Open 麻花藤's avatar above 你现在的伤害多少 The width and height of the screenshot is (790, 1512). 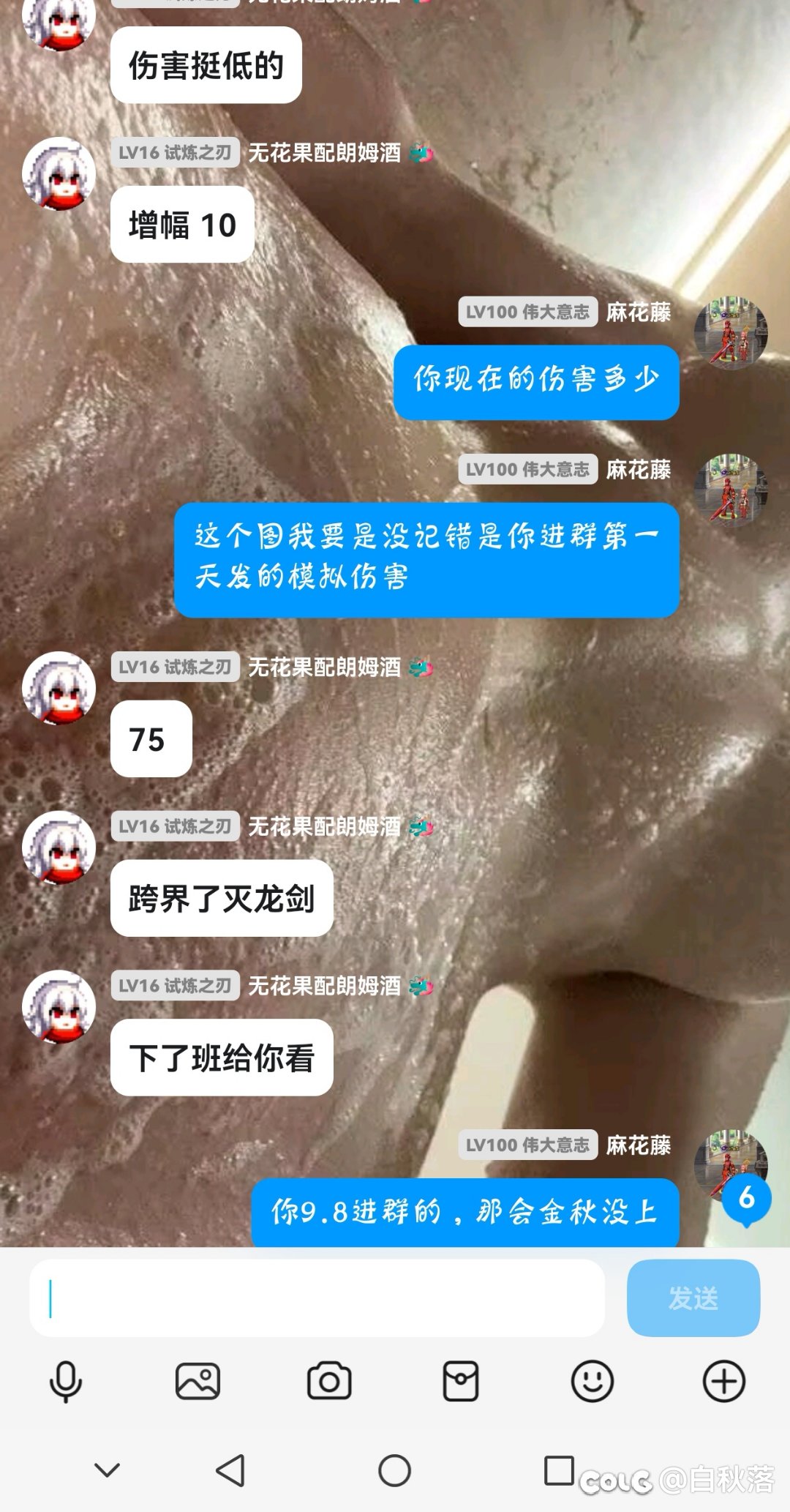click(731, 333)
